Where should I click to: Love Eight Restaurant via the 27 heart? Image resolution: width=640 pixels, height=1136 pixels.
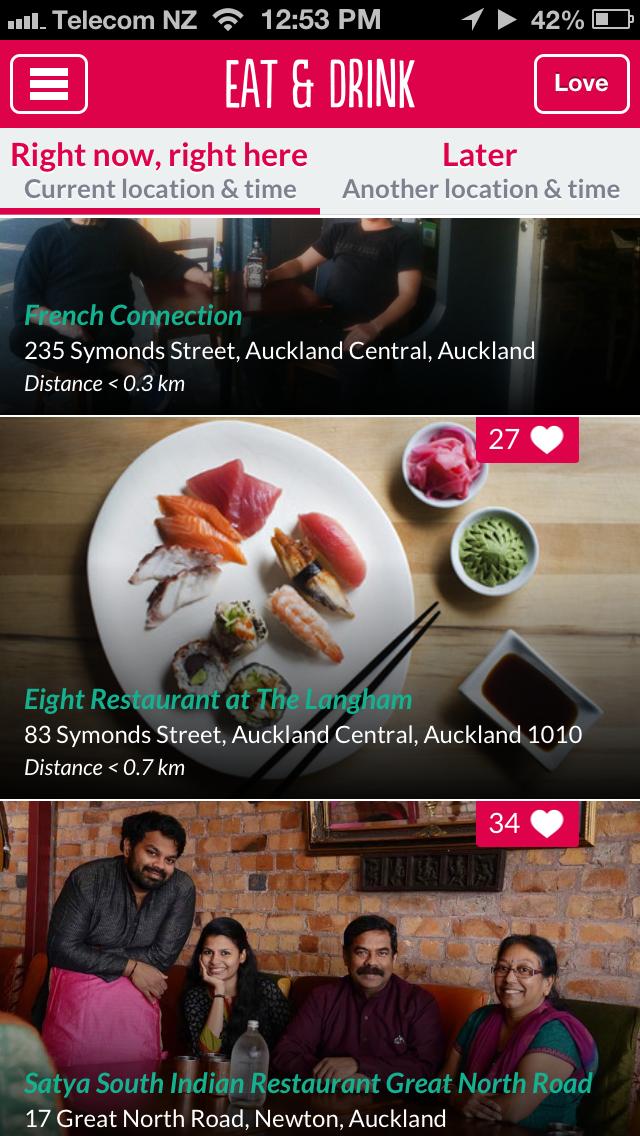[527, 440]
